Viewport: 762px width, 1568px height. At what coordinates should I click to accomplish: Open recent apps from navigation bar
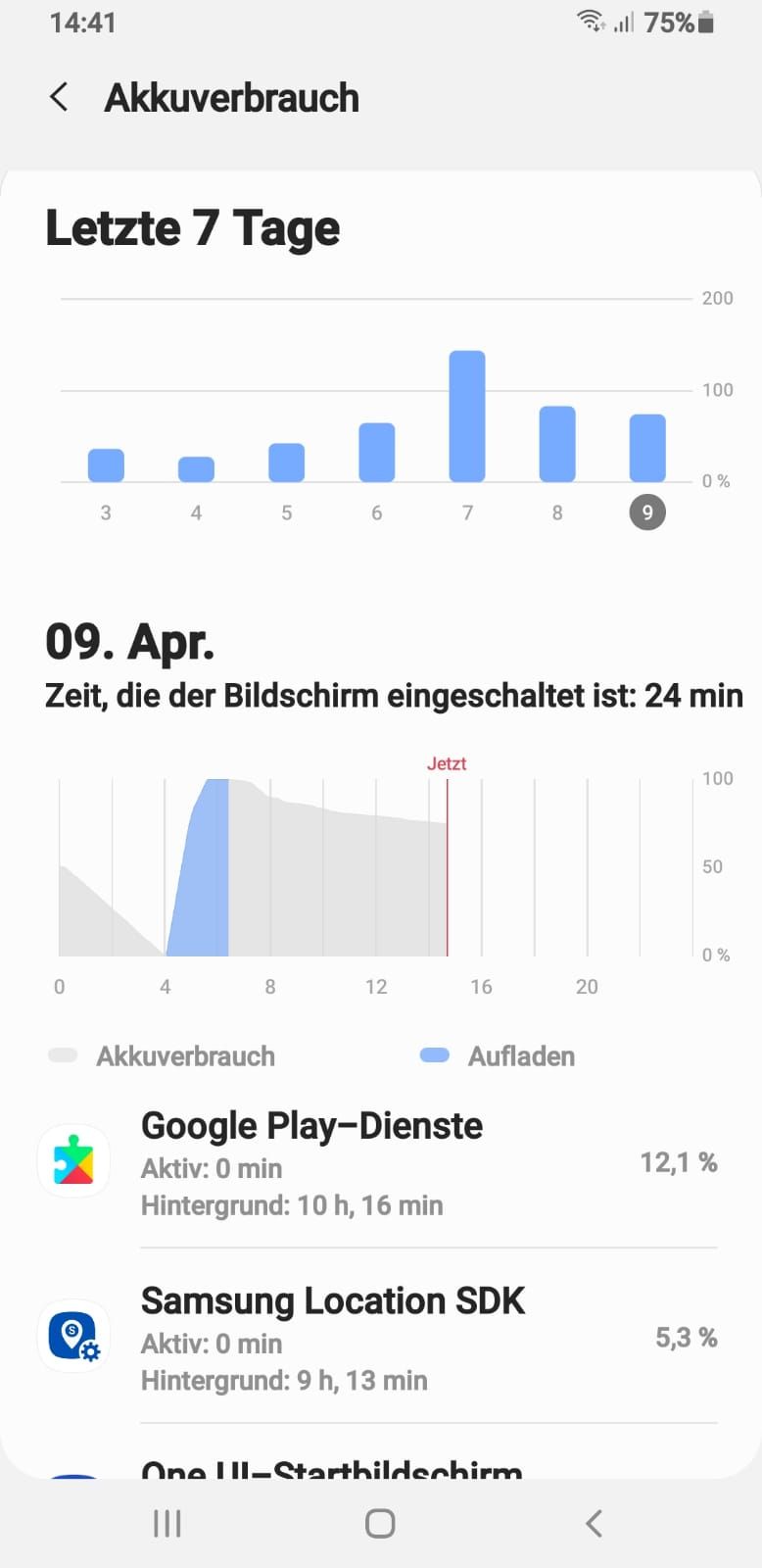(x=167, y=1523)
